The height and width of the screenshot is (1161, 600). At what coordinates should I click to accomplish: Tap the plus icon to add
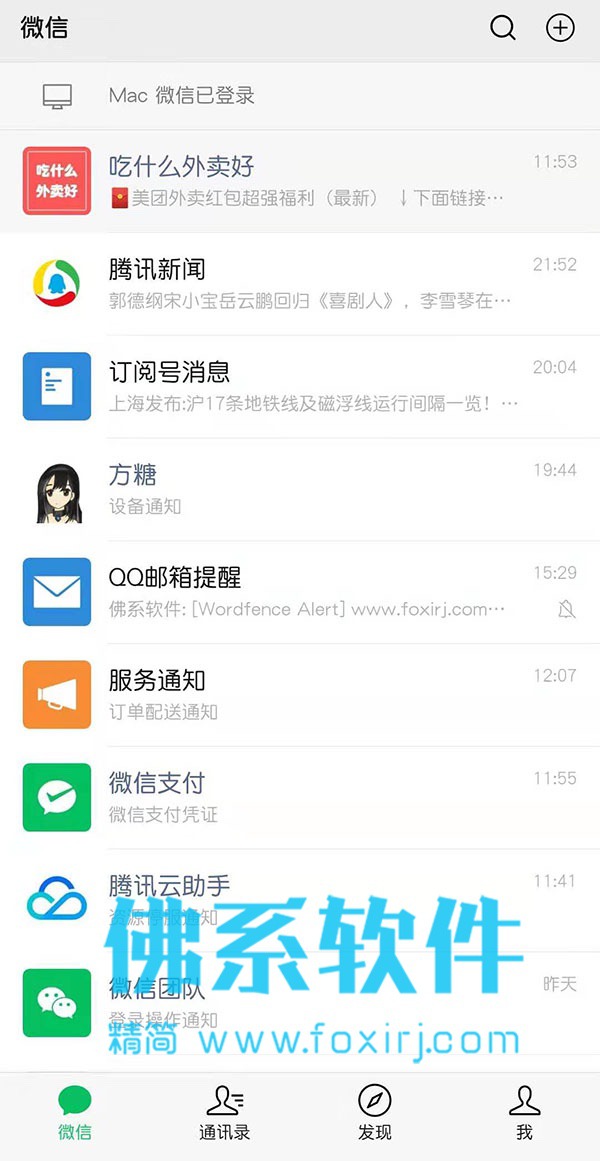pos(560,28)
